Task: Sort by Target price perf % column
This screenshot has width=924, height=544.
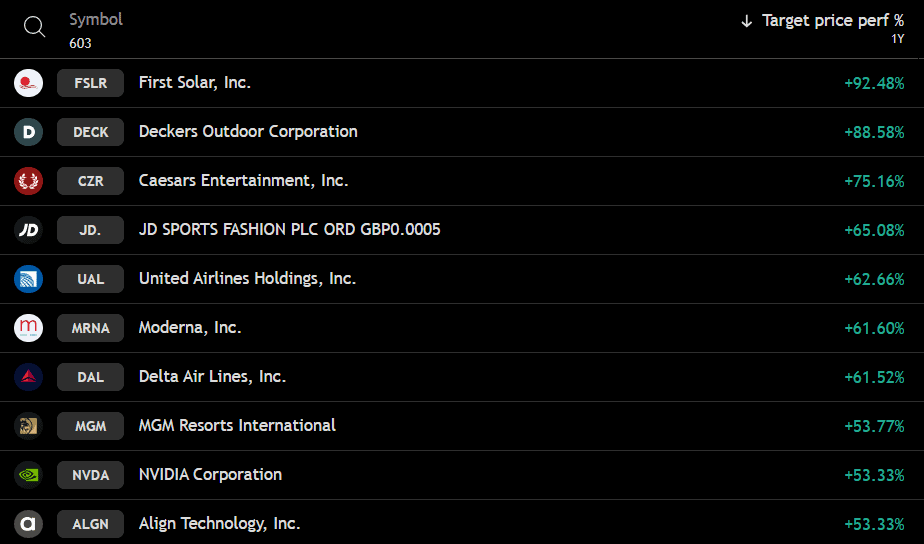Action: [832, 21]
